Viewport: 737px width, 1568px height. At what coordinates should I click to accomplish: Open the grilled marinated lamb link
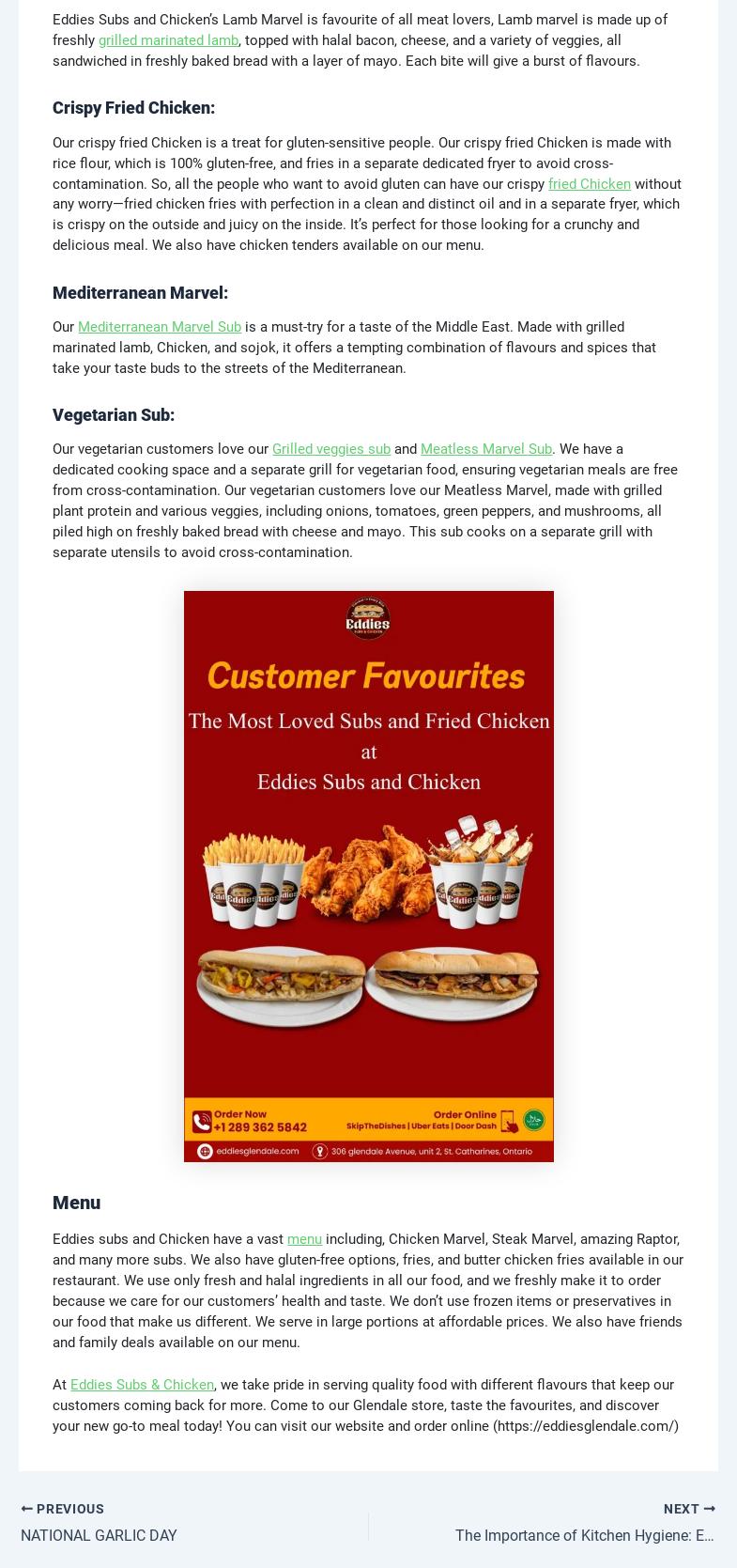click(168, 40)
